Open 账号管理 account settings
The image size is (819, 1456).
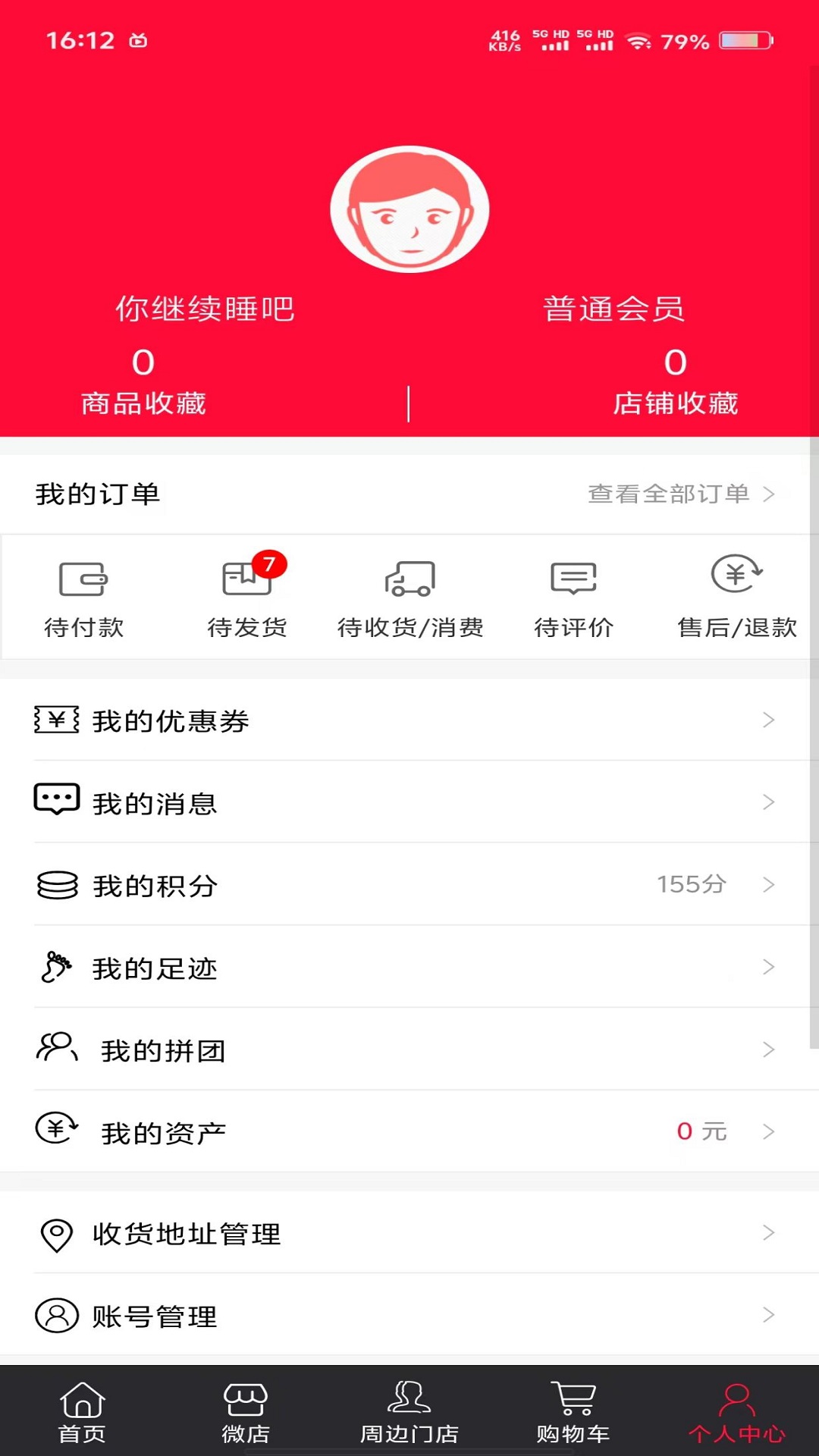click(x=409, y=1316)
